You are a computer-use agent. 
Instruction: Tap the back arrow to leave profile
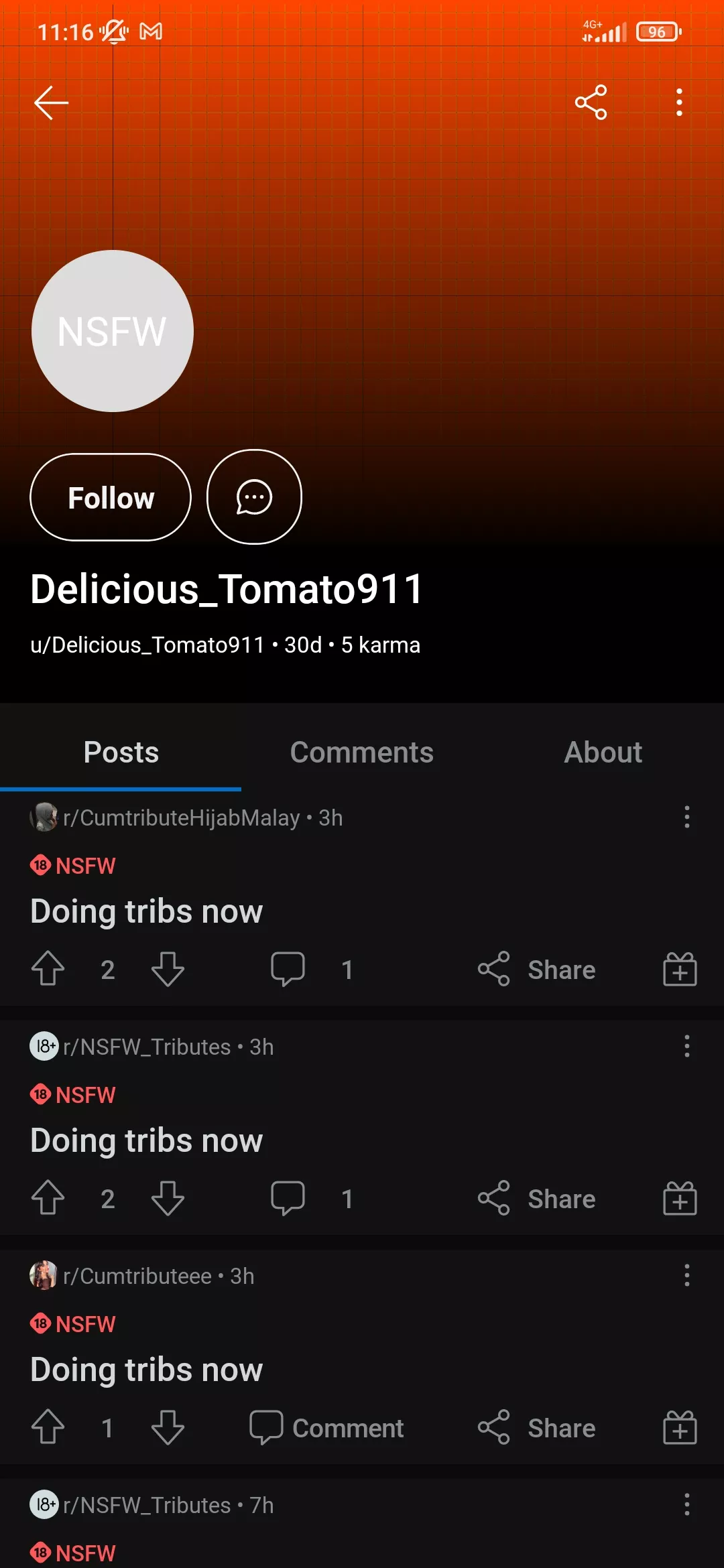50,102
